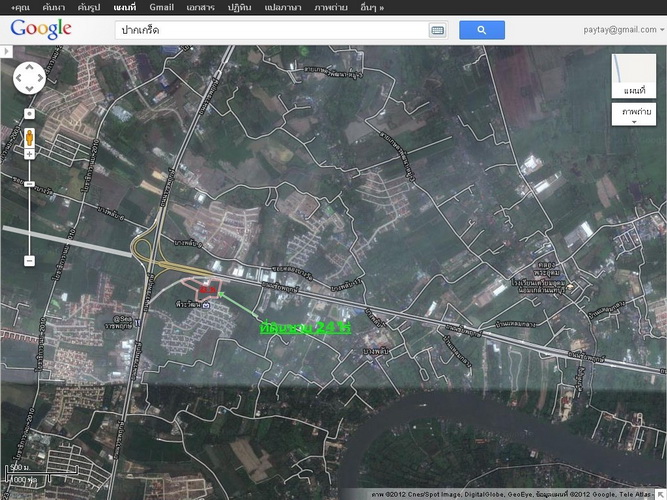Screen dimensions: 667x500
Task: Open ปฏิทin calendar link
Action: pyautogui.click(x=239, y=7)
